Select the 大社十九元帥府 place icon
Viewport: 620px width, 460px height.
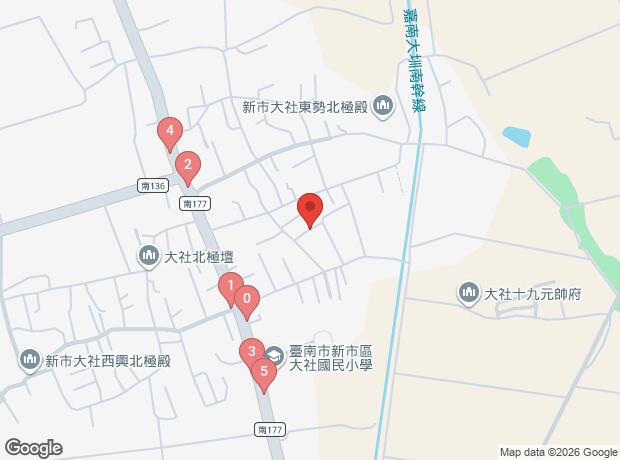coord(469,293)
